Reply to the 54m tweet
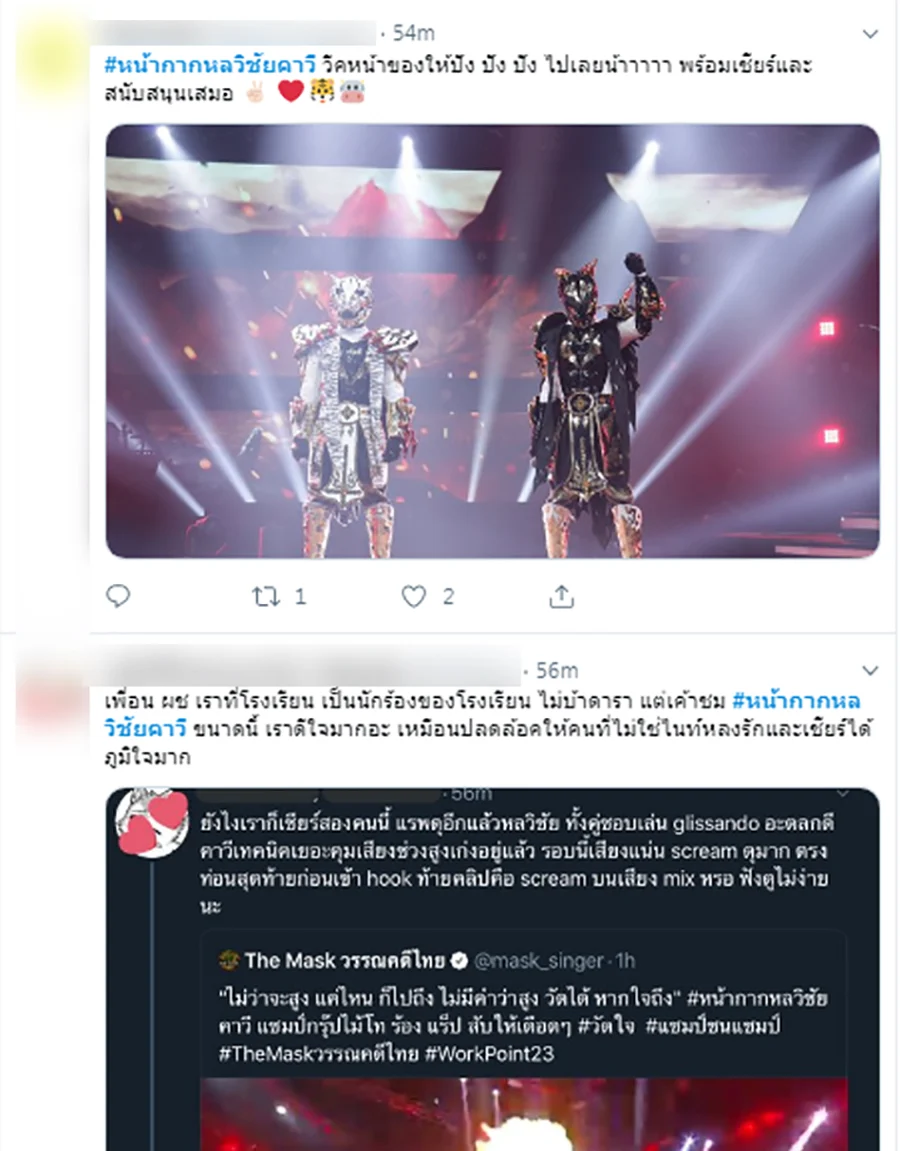Viewport: 900px width, 1151px height. coord(118,597)
